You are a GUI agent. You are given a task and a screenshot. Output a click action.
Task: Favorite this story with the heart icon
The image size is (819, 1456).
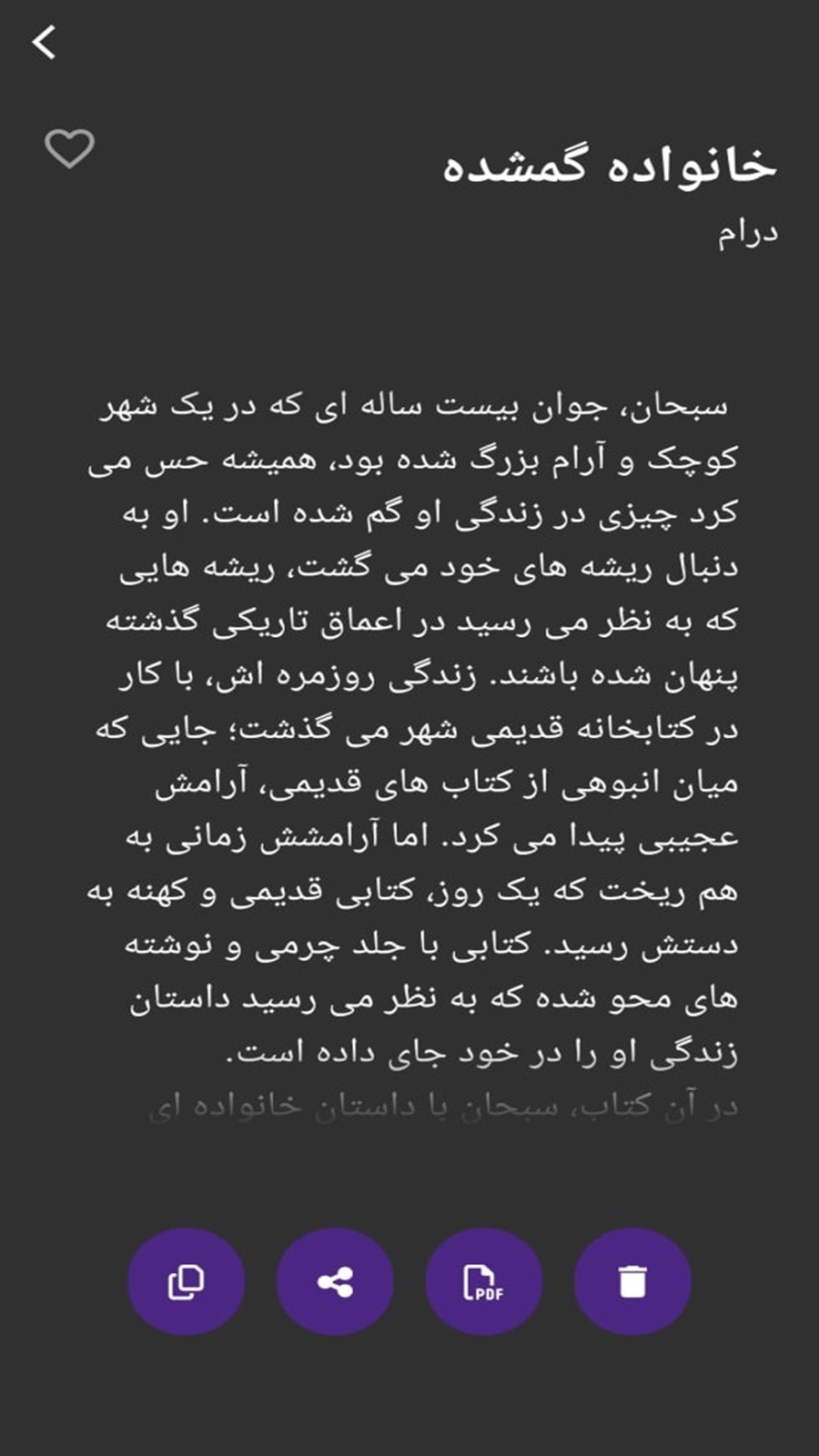[x=69, y=148]
